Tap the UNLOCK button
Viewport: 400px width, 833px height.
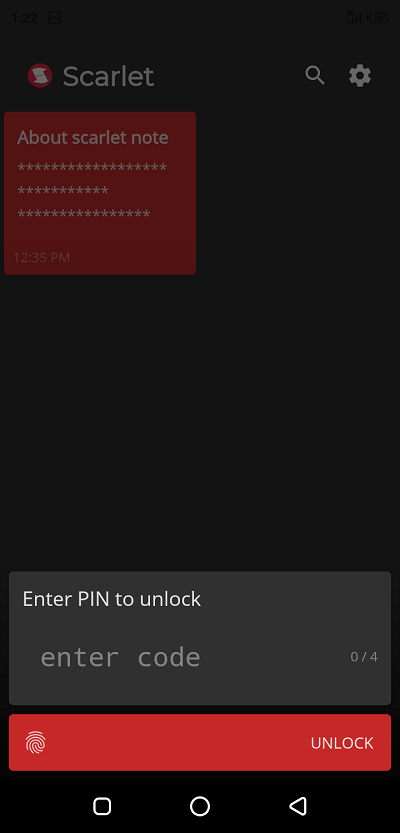342,743
